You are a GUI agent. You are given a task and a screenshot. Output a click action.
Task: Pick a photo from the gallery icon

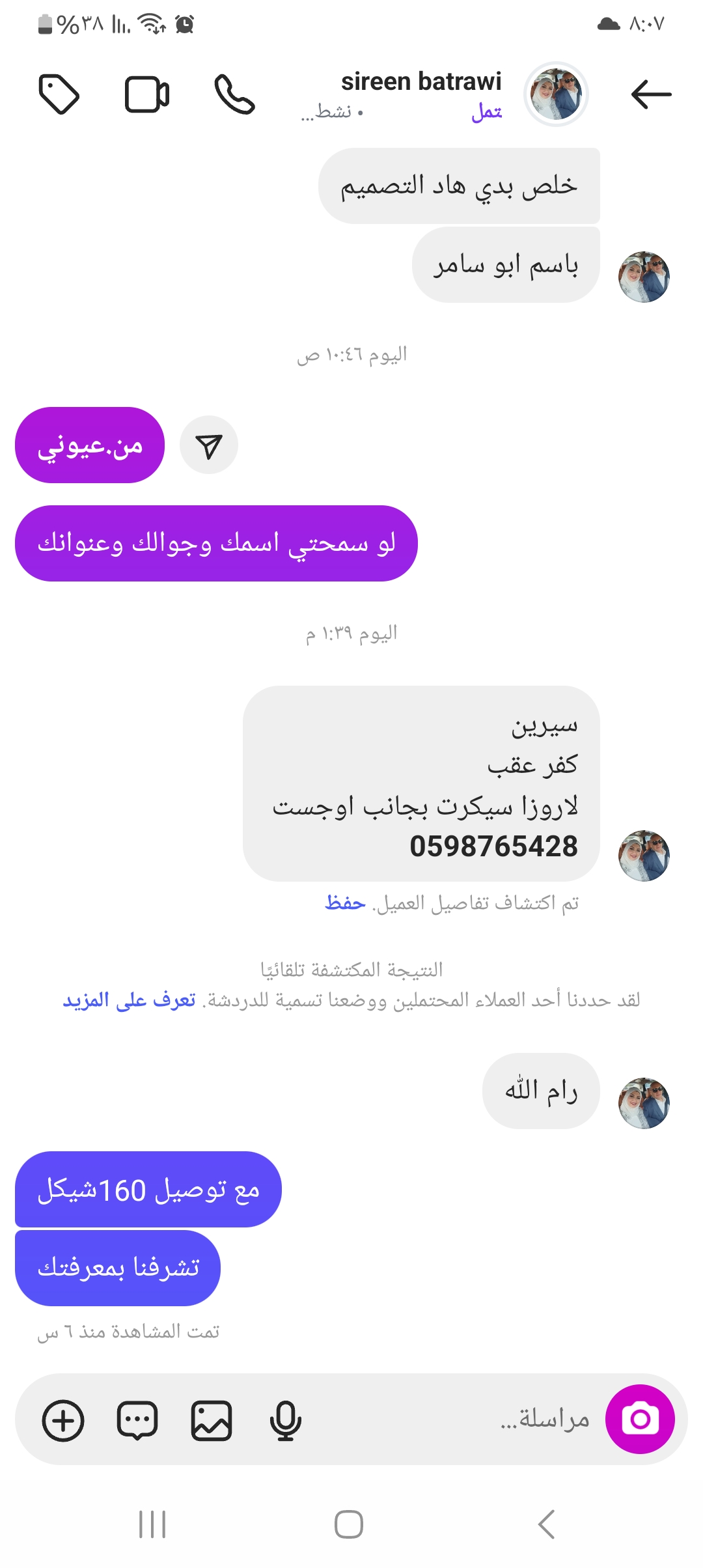[x=212, y=1420]
